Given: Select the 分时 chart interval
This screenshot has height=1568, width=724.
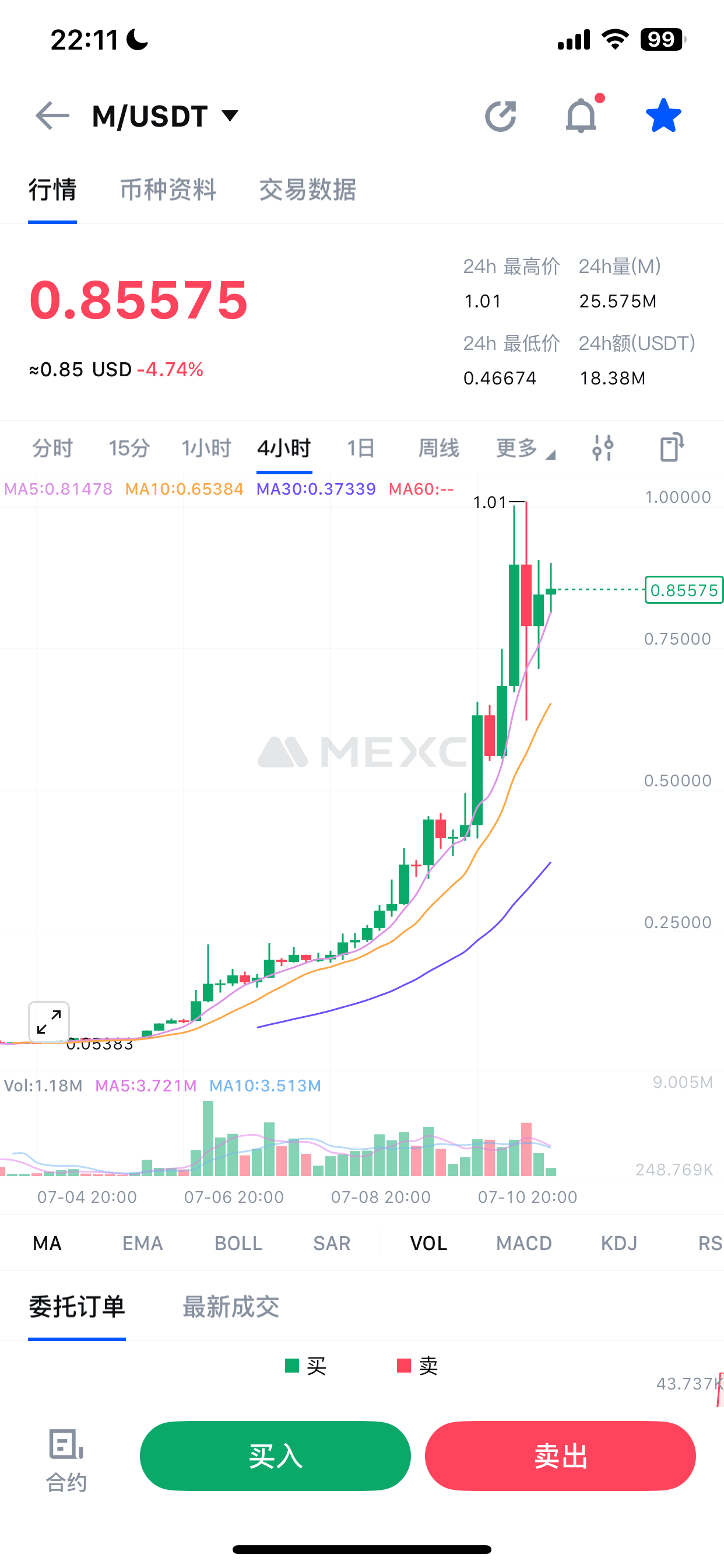Looking at the screenshot, I should coord(52,449).
